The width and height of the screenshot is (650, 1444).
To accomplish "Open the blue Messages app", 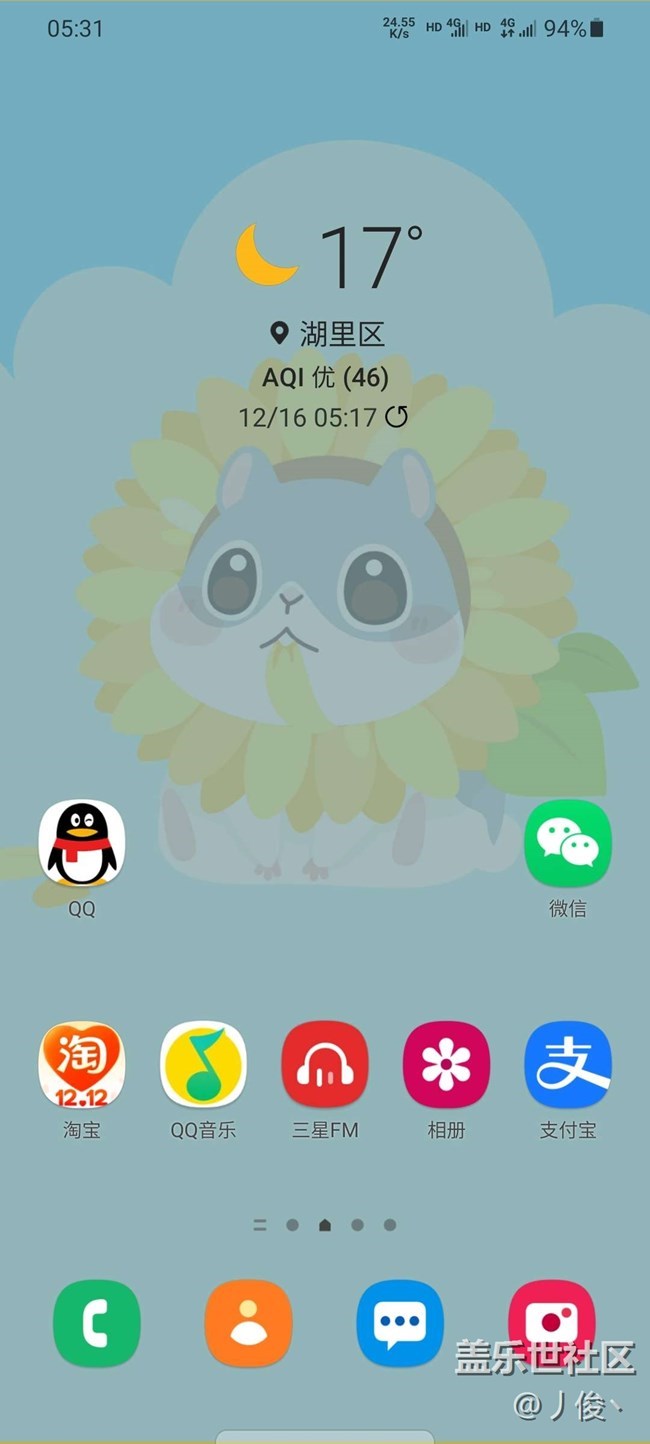I will click(400, 1323).
